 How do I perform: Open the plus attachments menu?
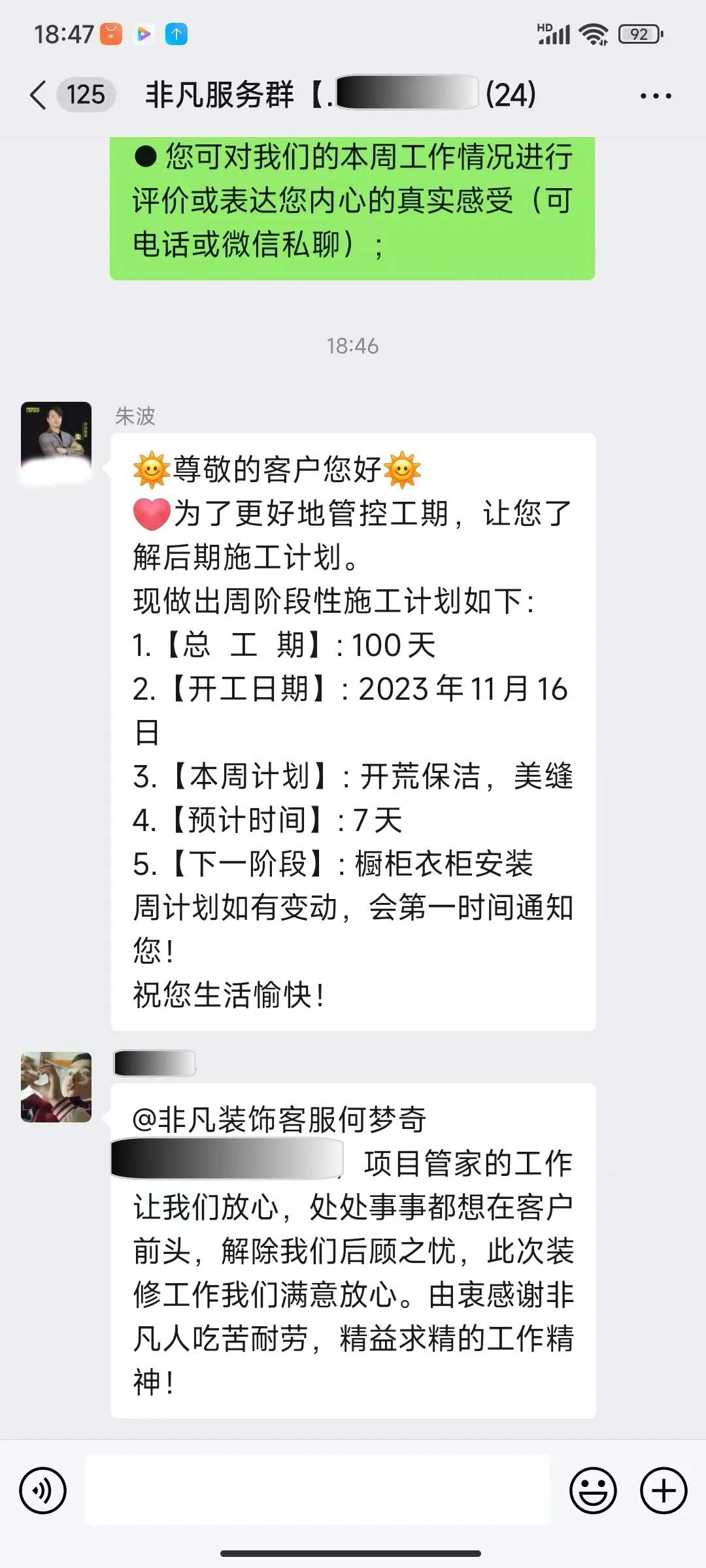click(663, 1490)
